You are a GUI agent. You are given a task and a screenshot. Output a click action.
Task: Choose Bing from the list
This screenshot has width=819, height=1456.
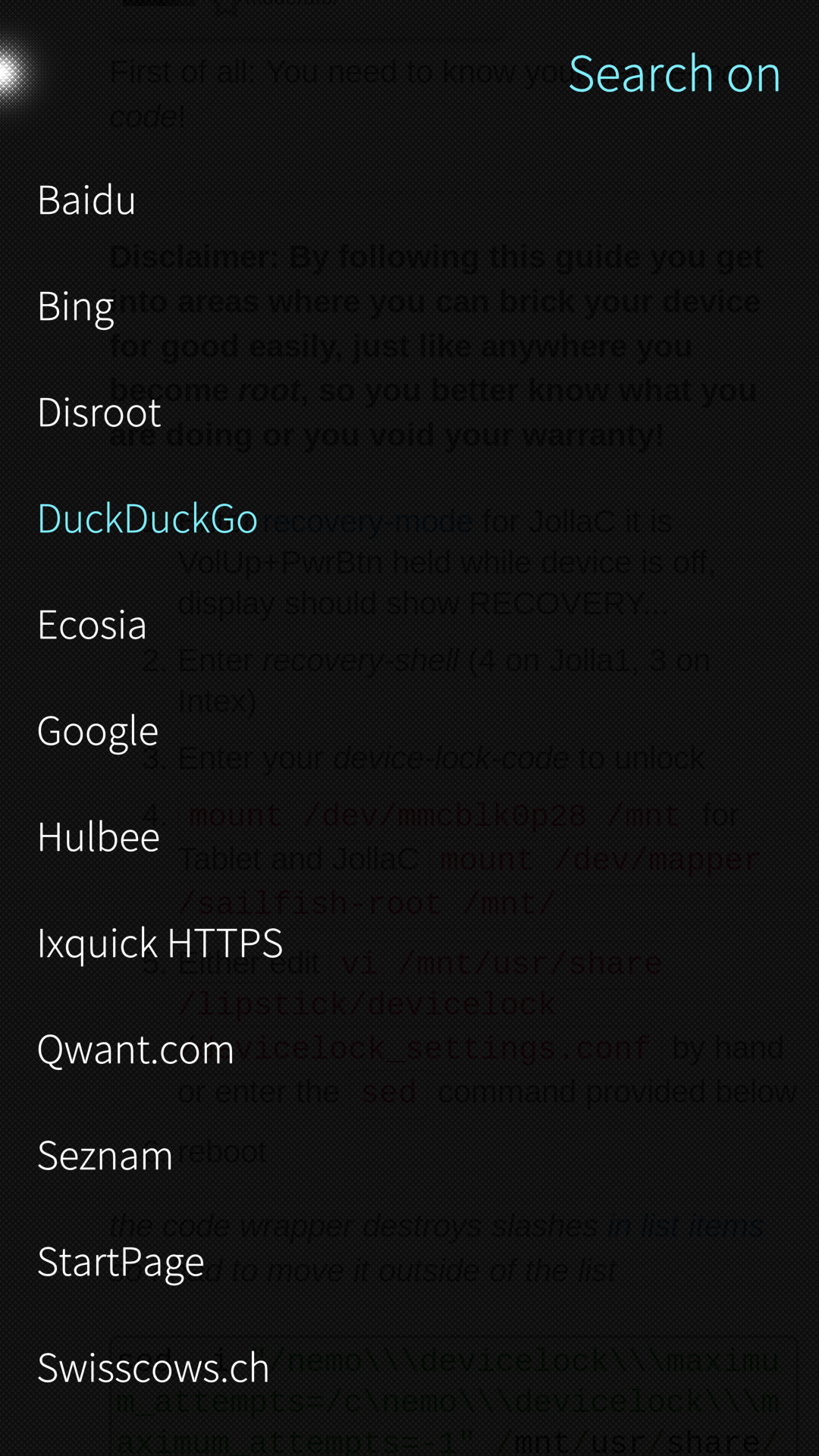(76, 306)
